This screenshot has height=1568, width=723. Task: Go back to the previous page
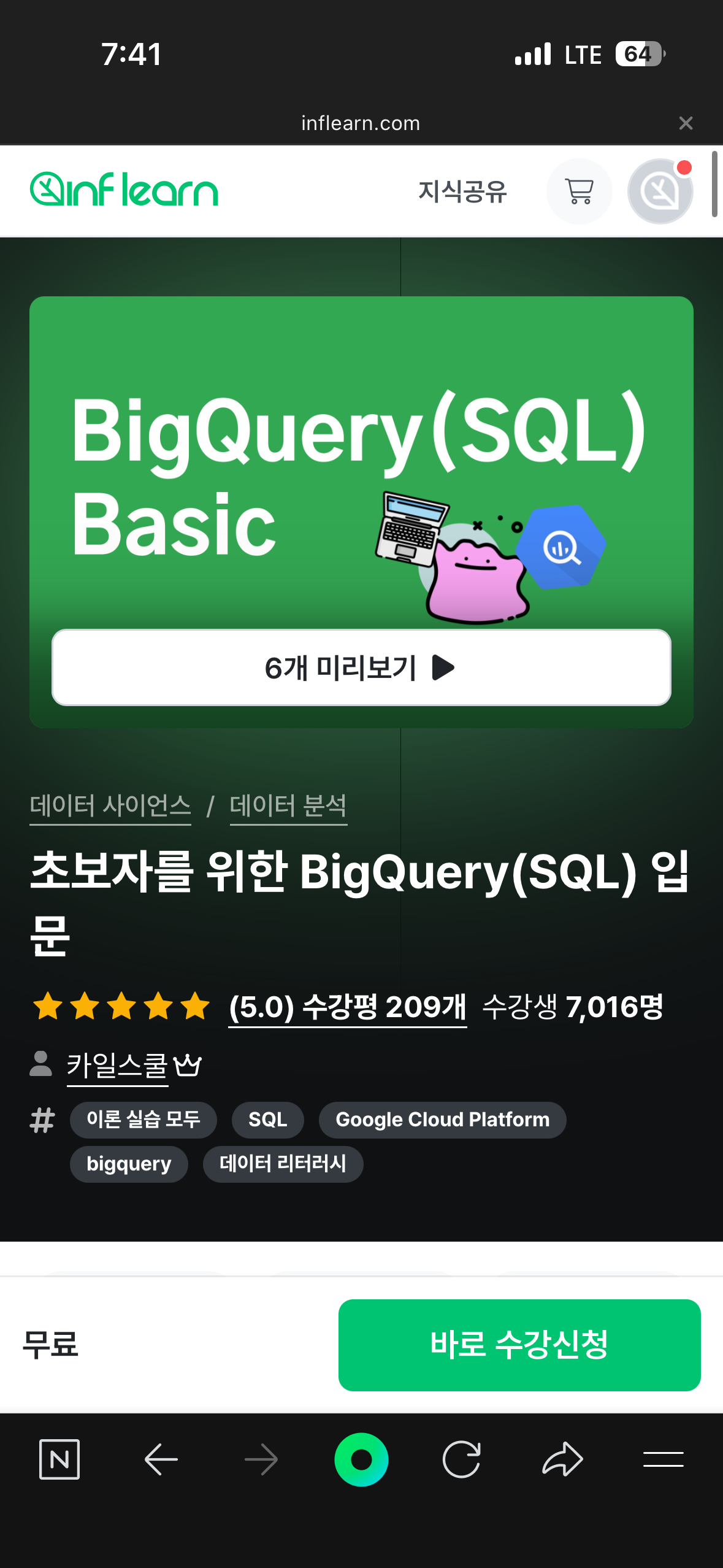(x=161, y=1459)
